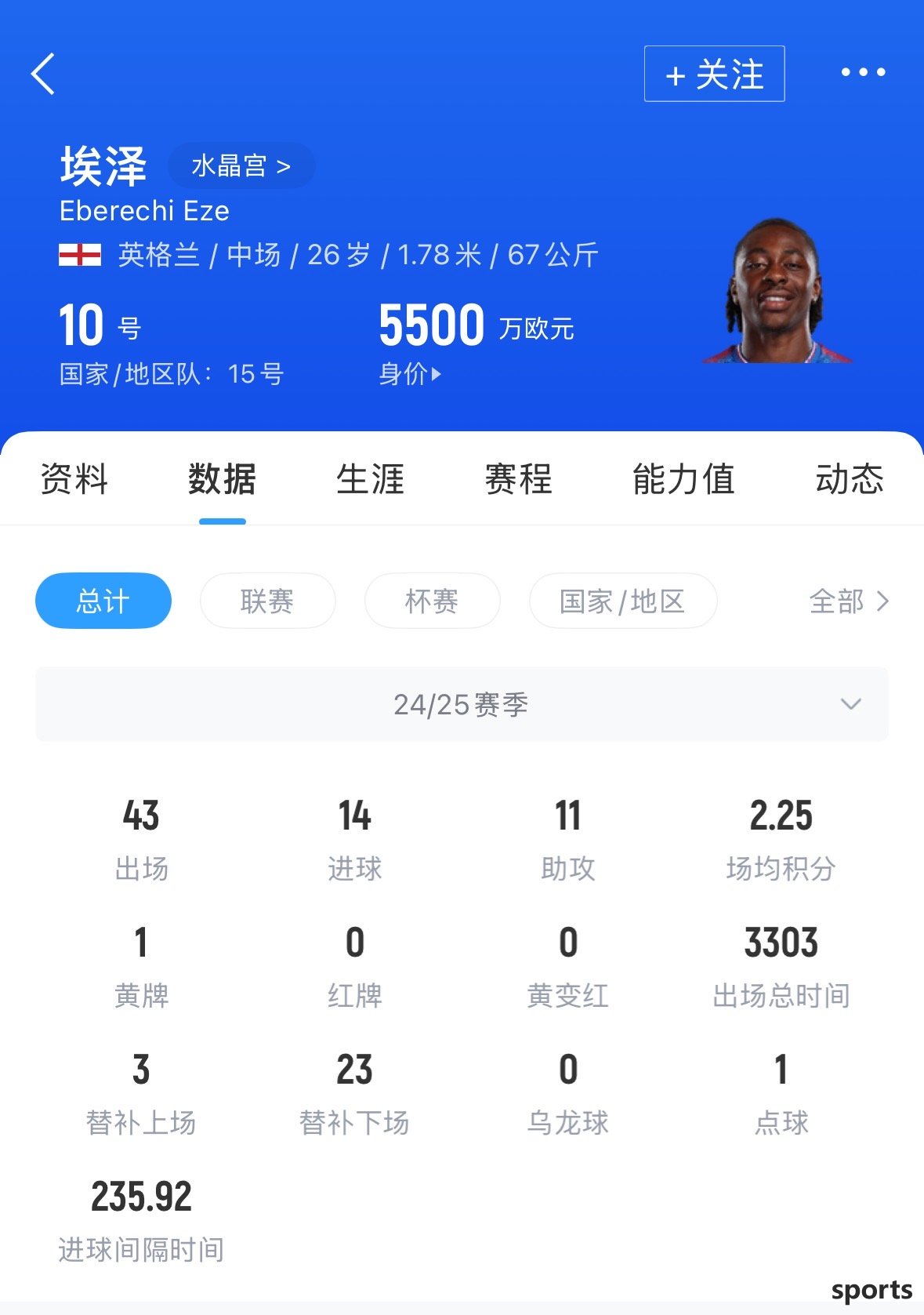This screenshot has height=1315, width=924.
Task: Switch to the 能力值 tab
Action: [x=683, y=479]
